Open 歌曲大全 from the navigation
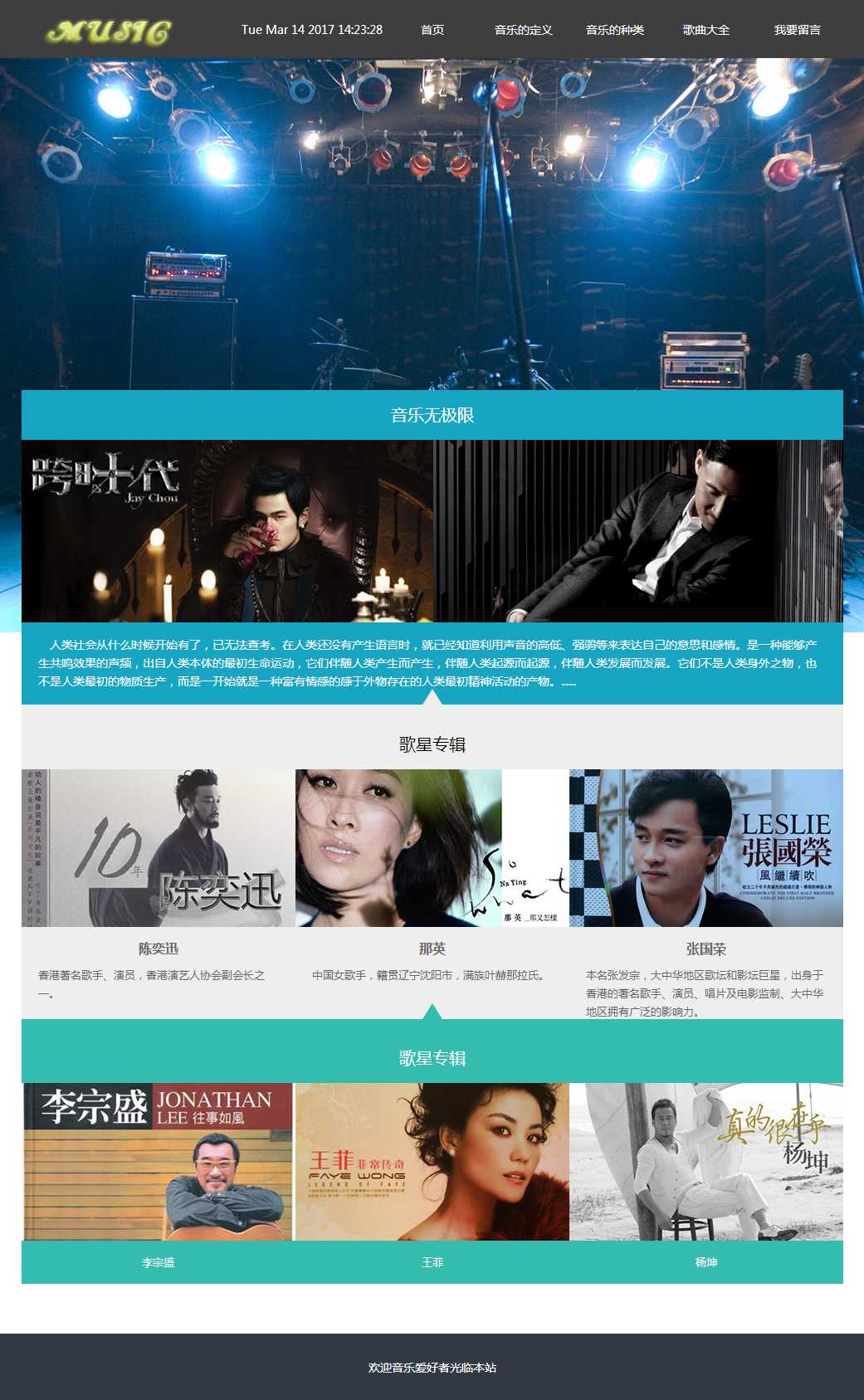 [705, 30]
